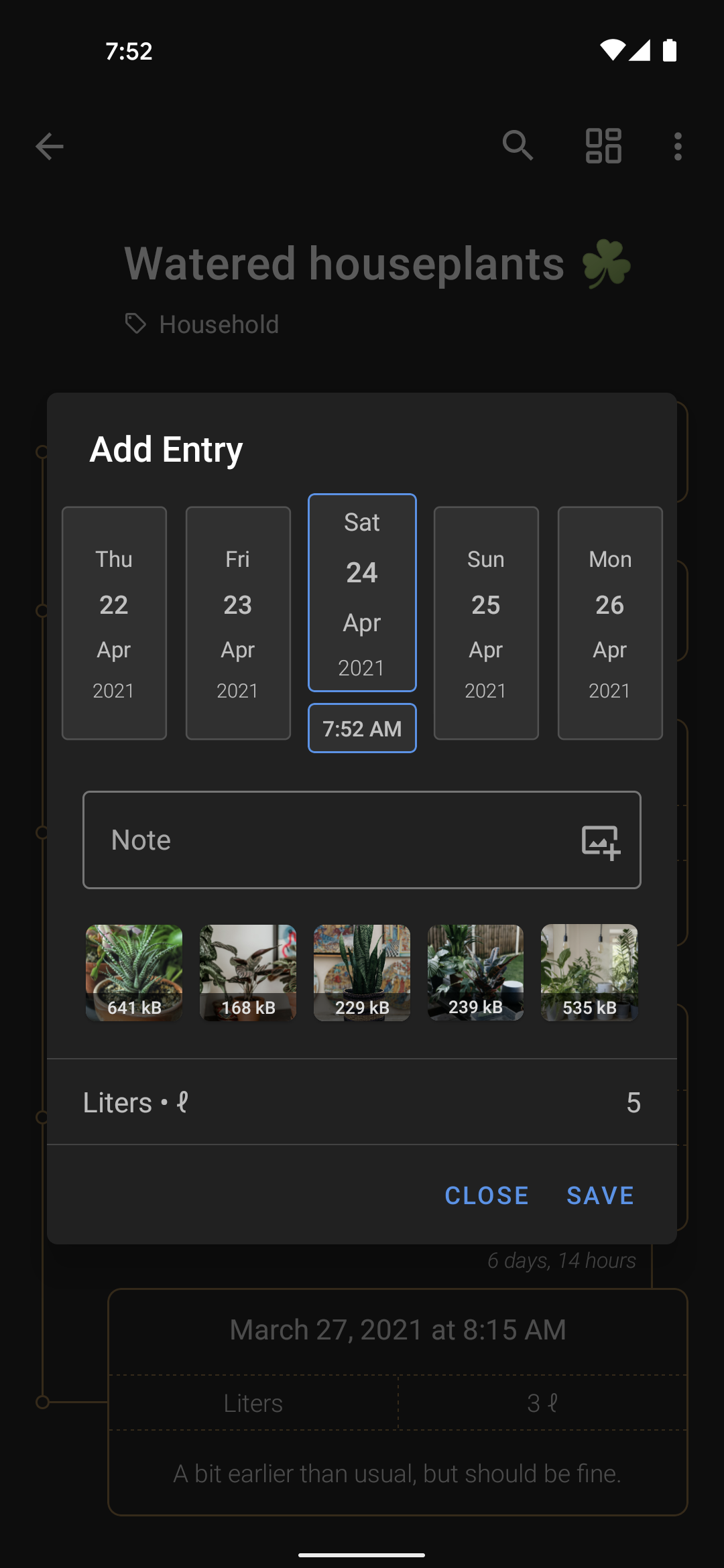Open the Household tag label
The height and width of the screenshot is (1568, 724).
[x=218, y=324]
